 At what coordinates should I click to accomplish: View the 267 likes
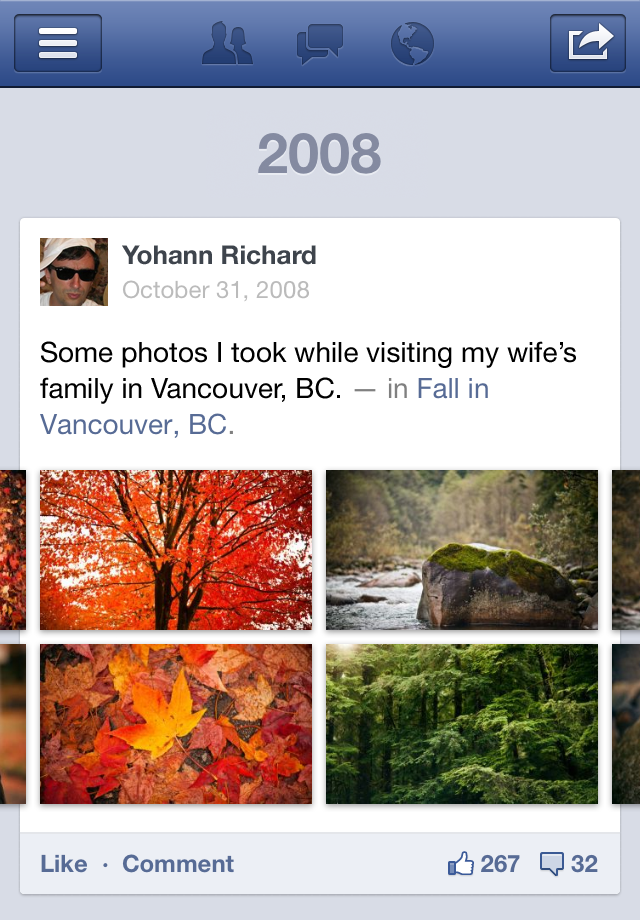[484, 864]
